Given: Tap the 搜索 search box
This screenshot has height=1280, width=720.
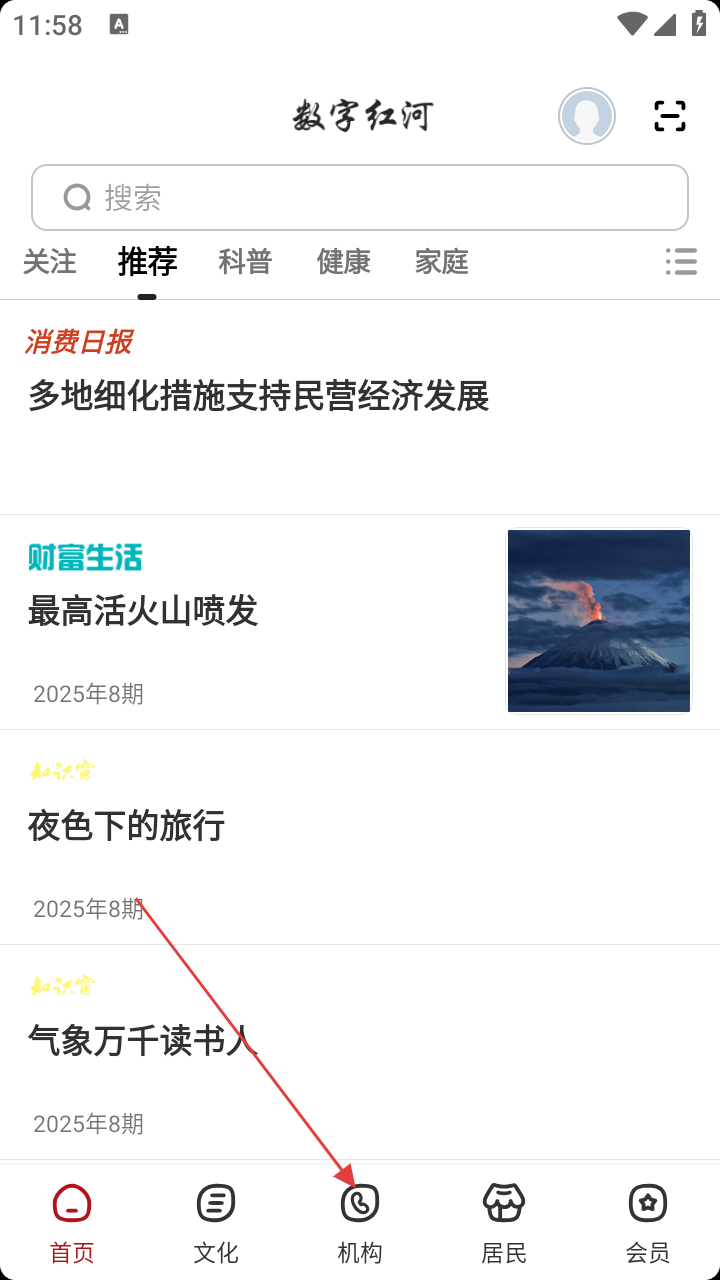Looking at the screenshot, I should (x=360, y=198).
